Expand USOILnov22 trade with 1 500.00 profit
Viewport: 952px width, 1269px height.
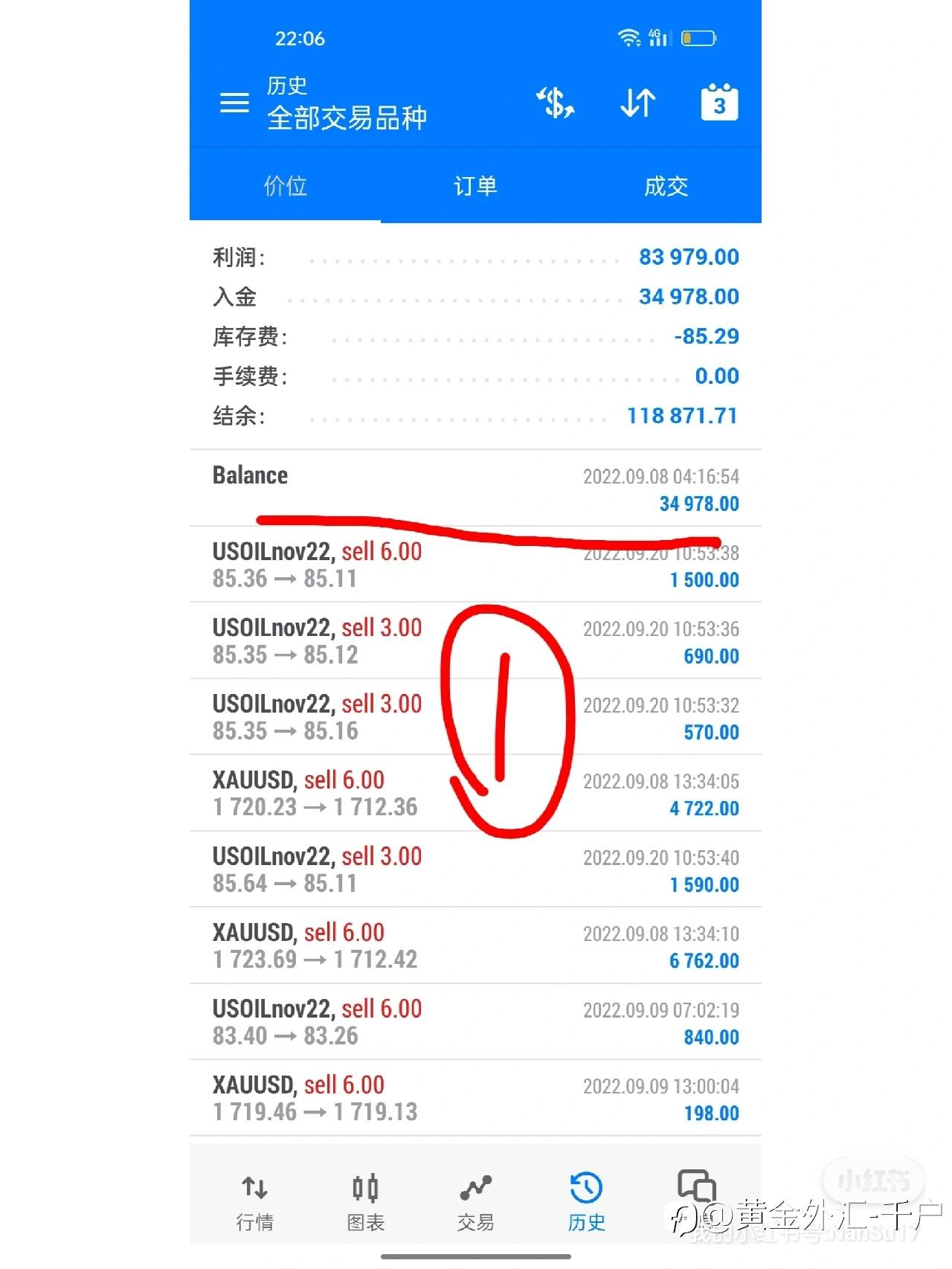coord(476,565)
